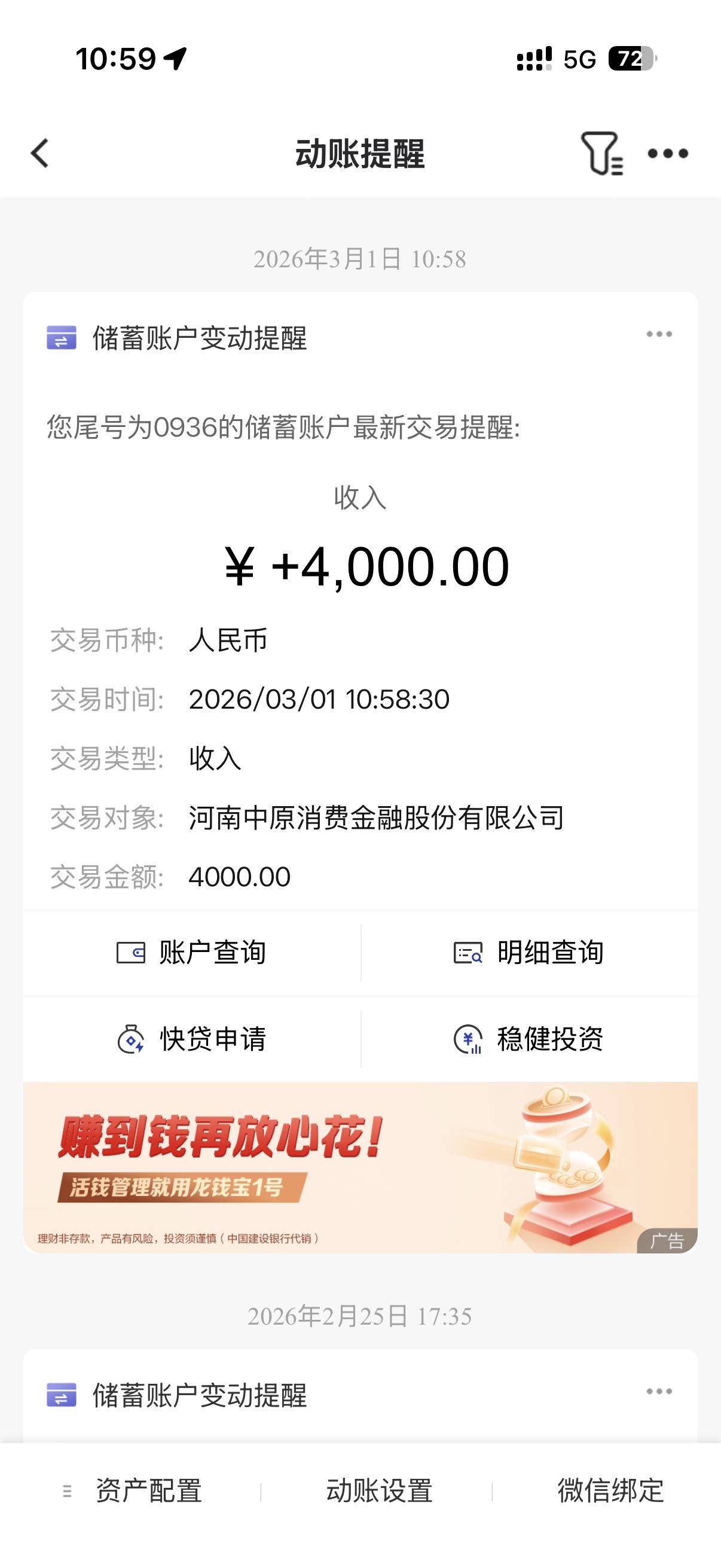The width and height of the screenshot is (721, 1568).
Task: Tap 账户查询 button
Action: point(192,953)
